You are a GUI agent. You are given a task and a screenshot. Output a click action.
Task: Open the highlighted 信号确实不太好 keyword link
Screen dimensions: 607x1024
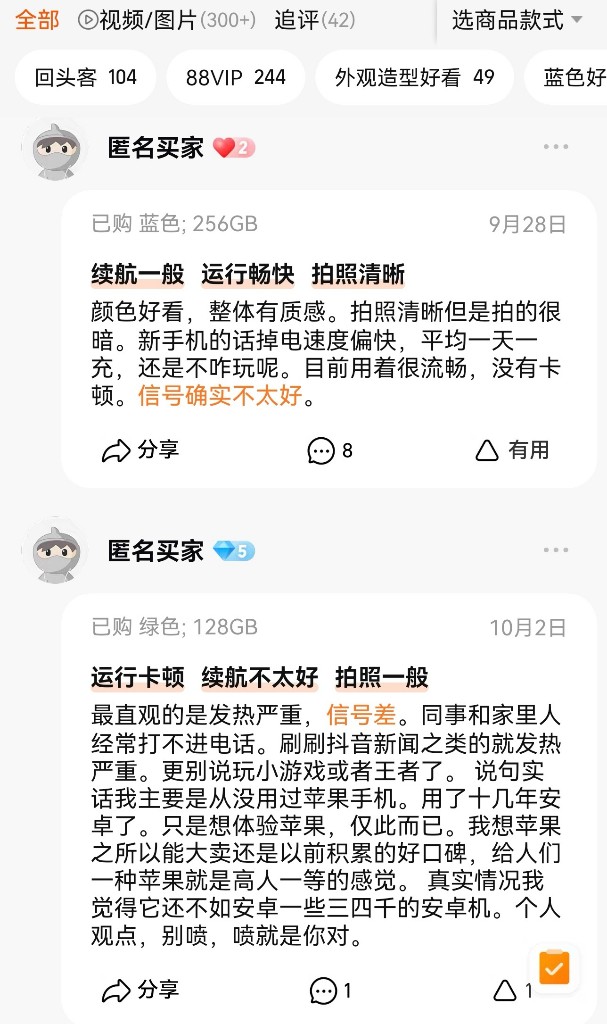(x=220, y=397)
